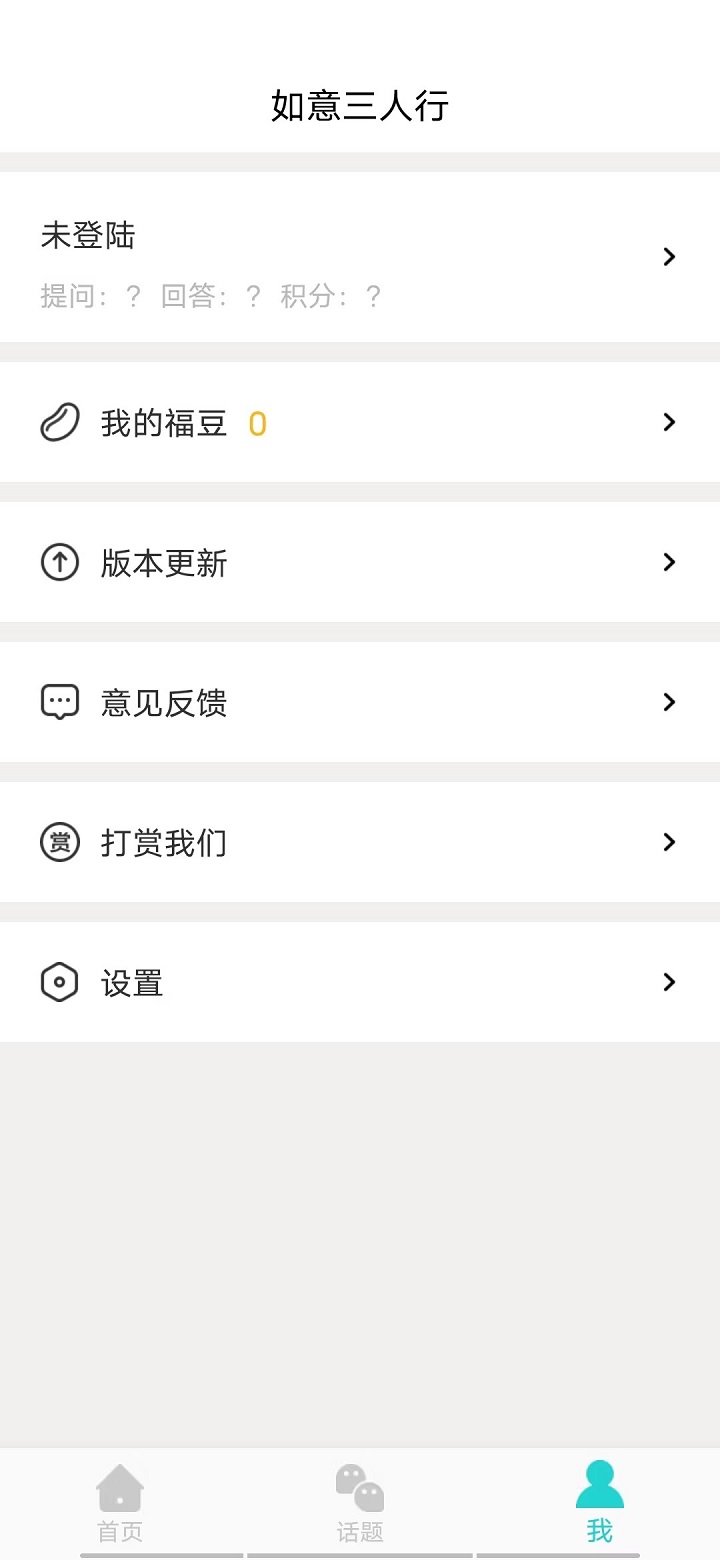720x1560 pixels.
Task: Click the upward arrow icon for 版本更新
Action: (x=59, y=562)
